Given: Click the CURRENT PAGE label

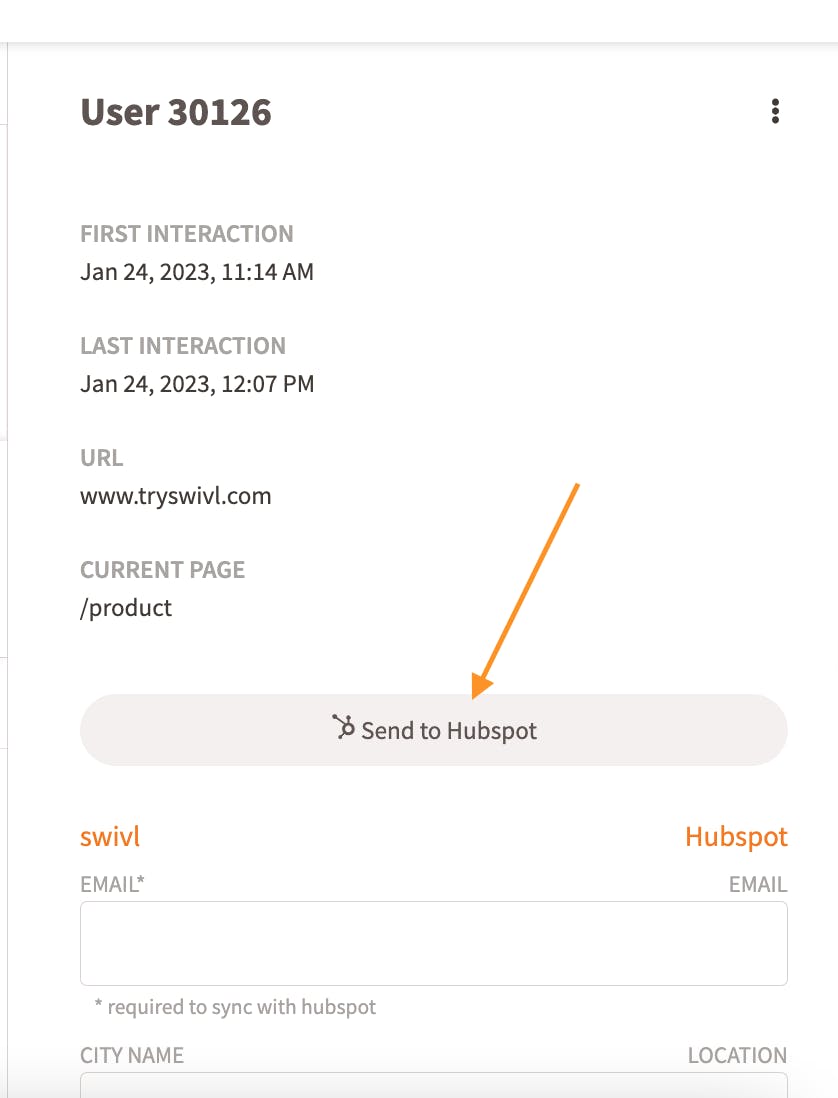Looking at the screenshot, I should point(163,569).
